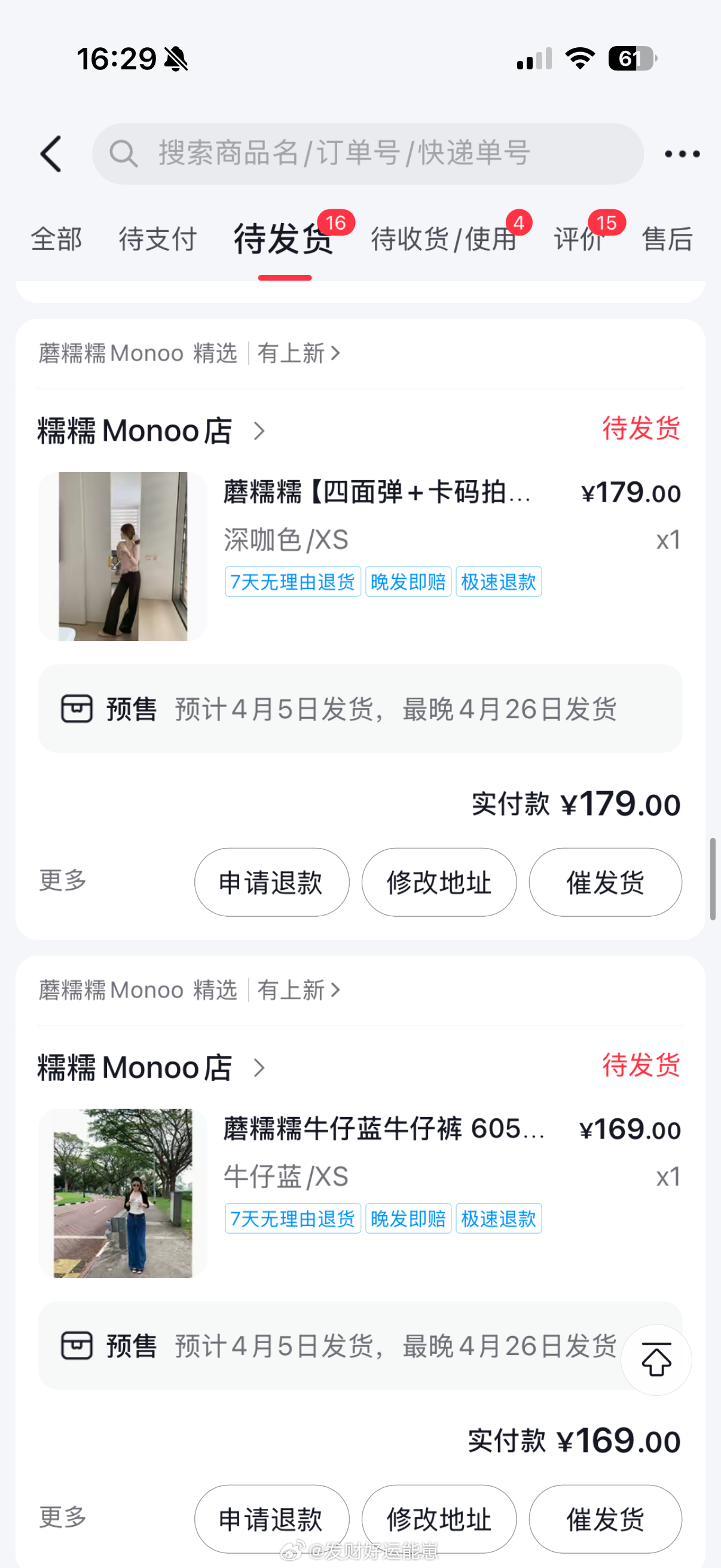
Task: Open 有上新 new arrivals for the first shop
Action: coord(298,353)
